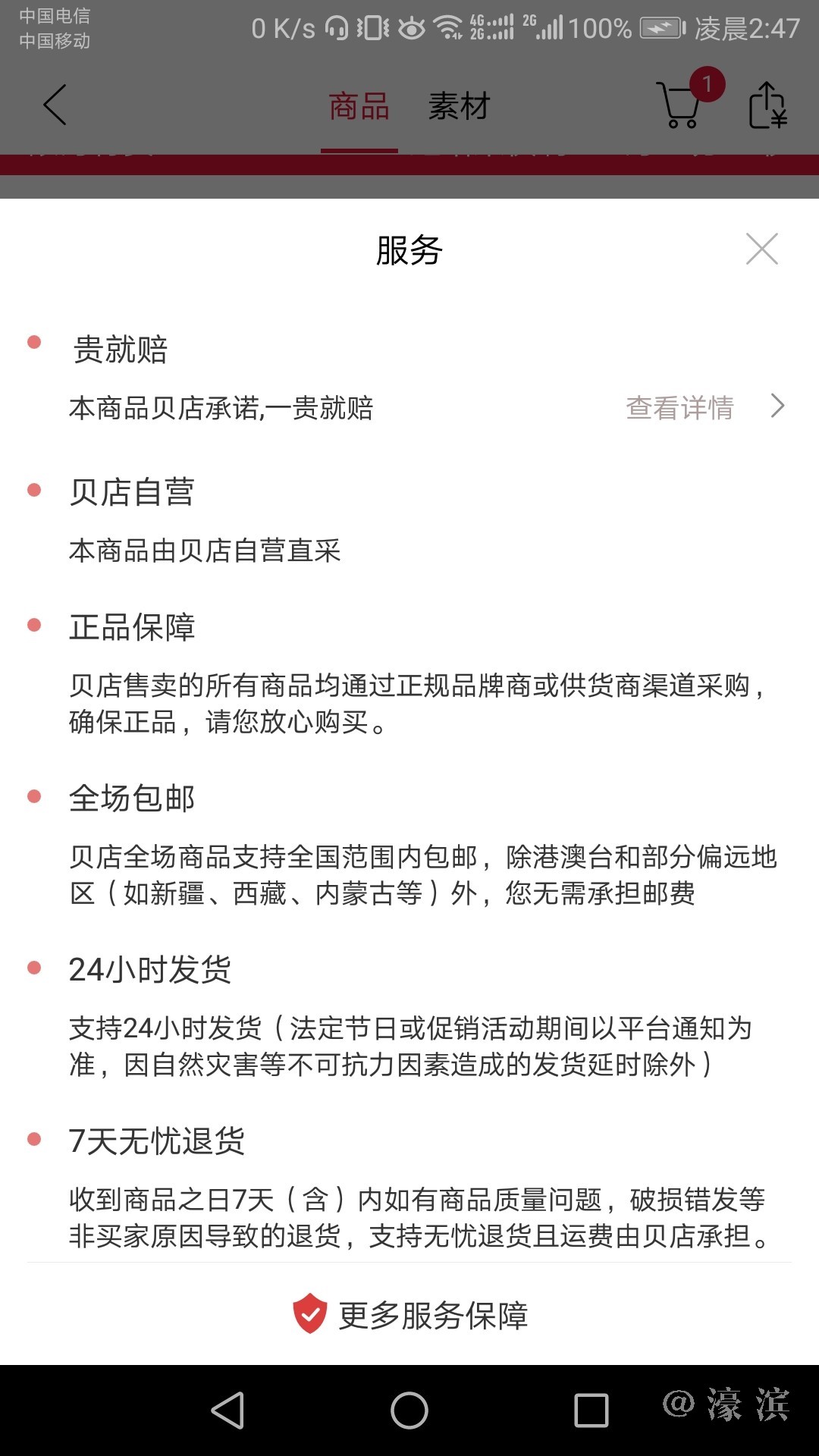Viewport: 819px width, 1456px height.
Task: View details of 贵就赔 guarantee
Action: (704, 407)
